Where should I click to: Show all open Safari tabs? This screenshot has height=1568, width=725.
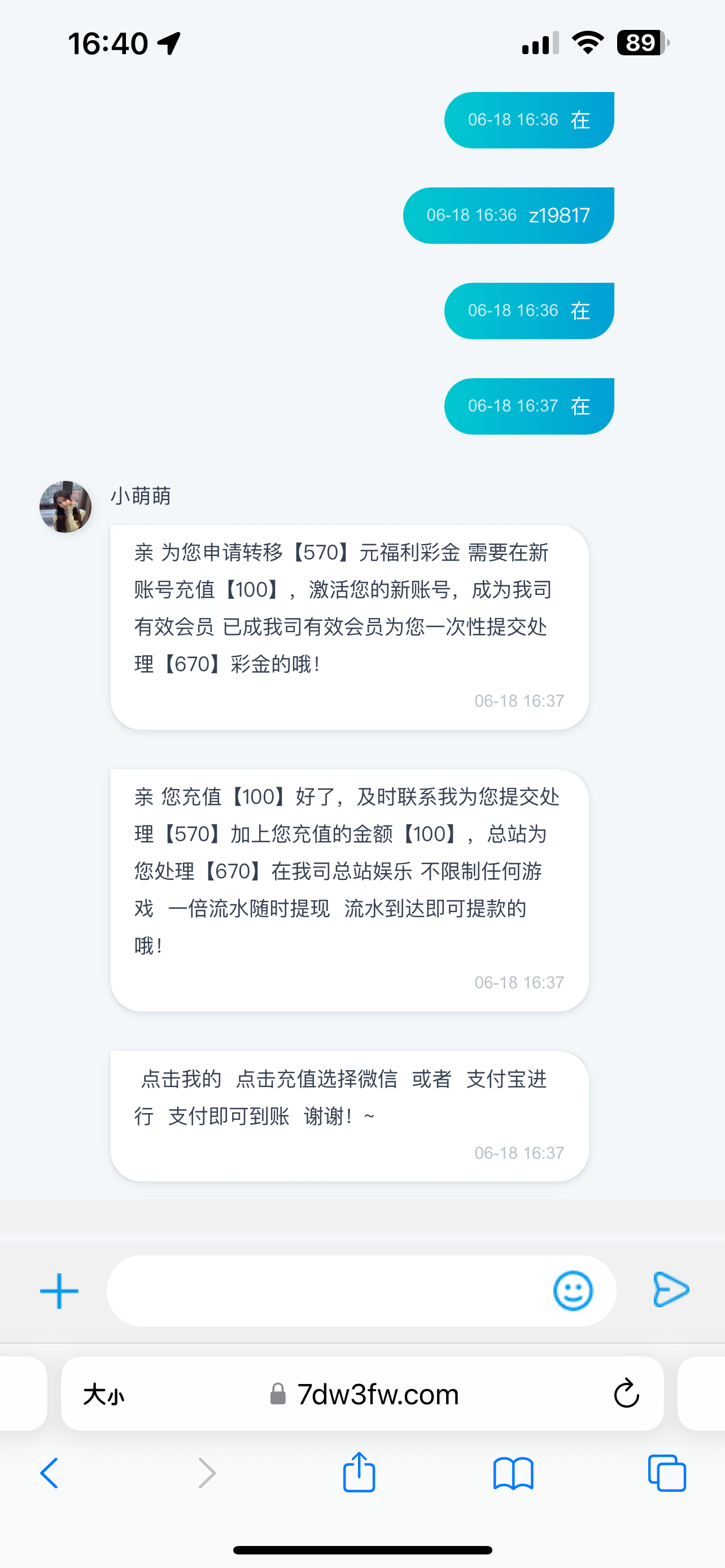667,1473
